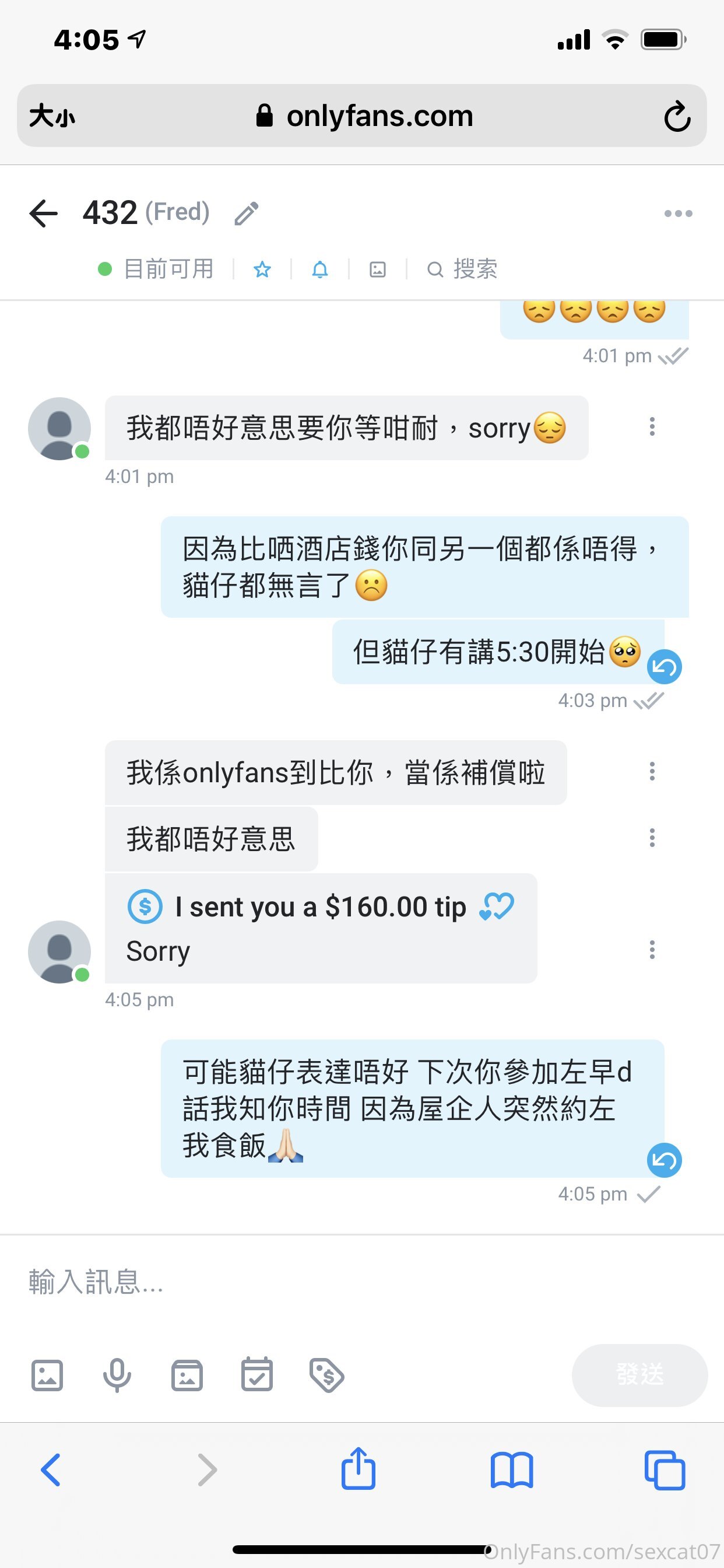Open the chat media gallery icon
The image size is (724, 1568).
click(x=378, y=269)
